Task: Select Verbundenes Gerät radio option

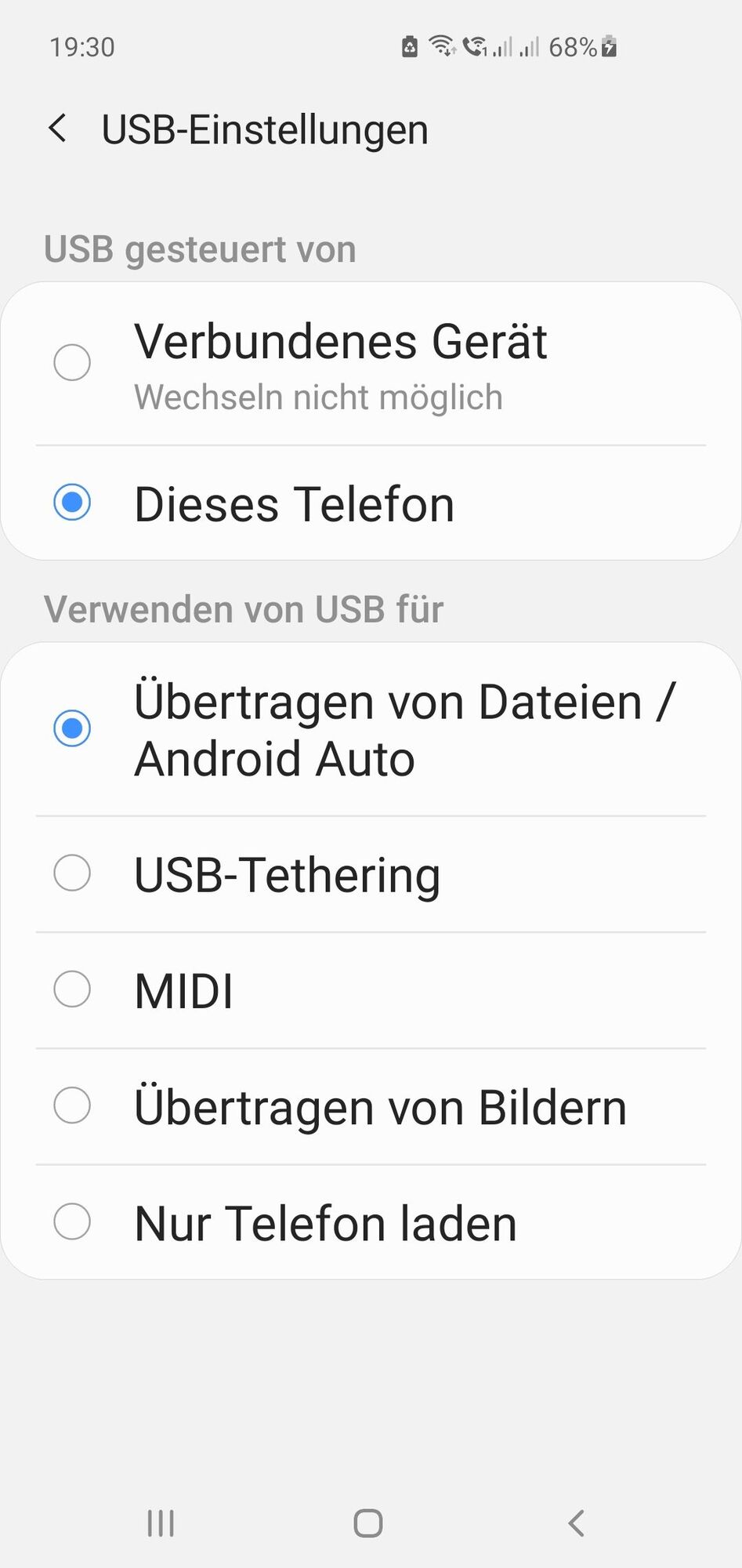Action: (x=72, y=362)
